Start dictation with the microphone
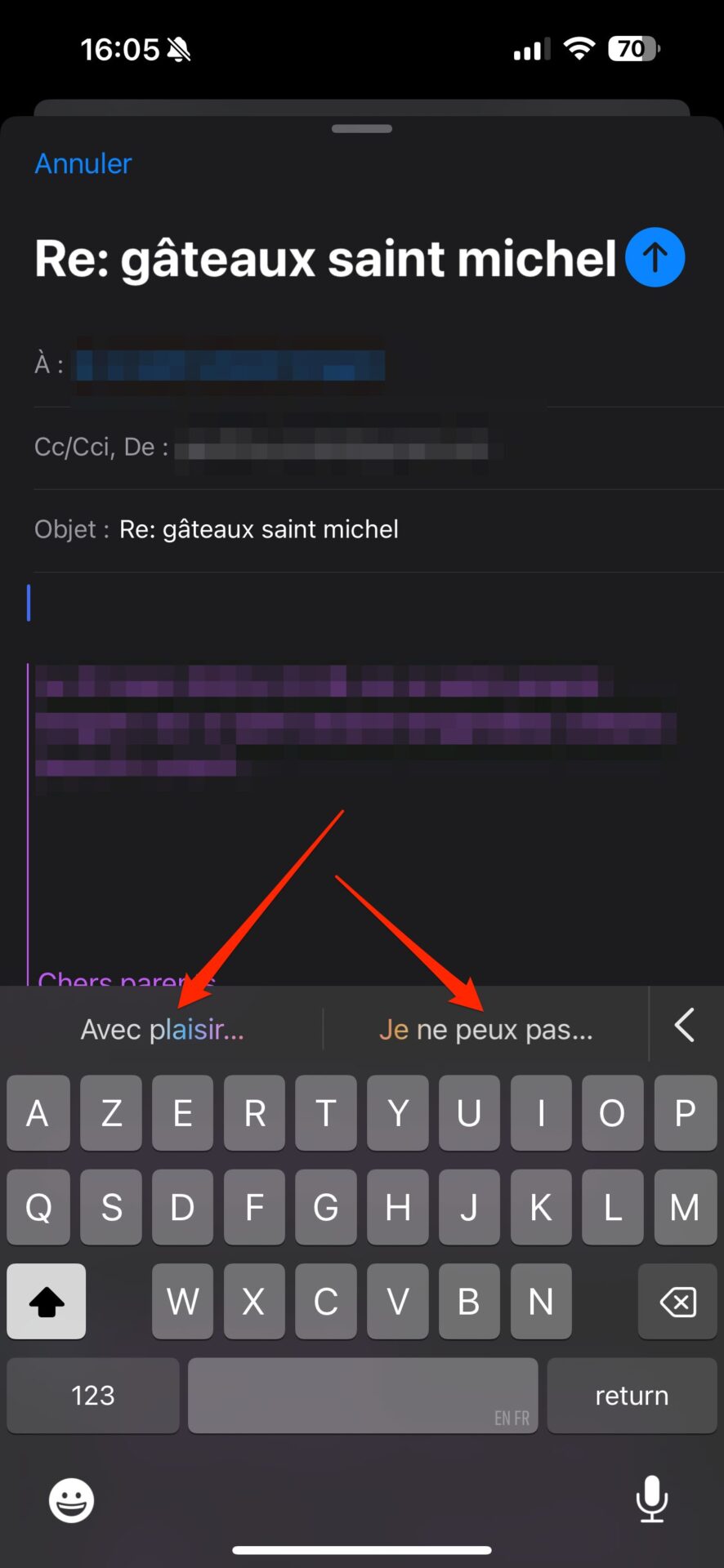This screenshot has width=724, height=1568. pyautogui.click(x=651, y=1499)
